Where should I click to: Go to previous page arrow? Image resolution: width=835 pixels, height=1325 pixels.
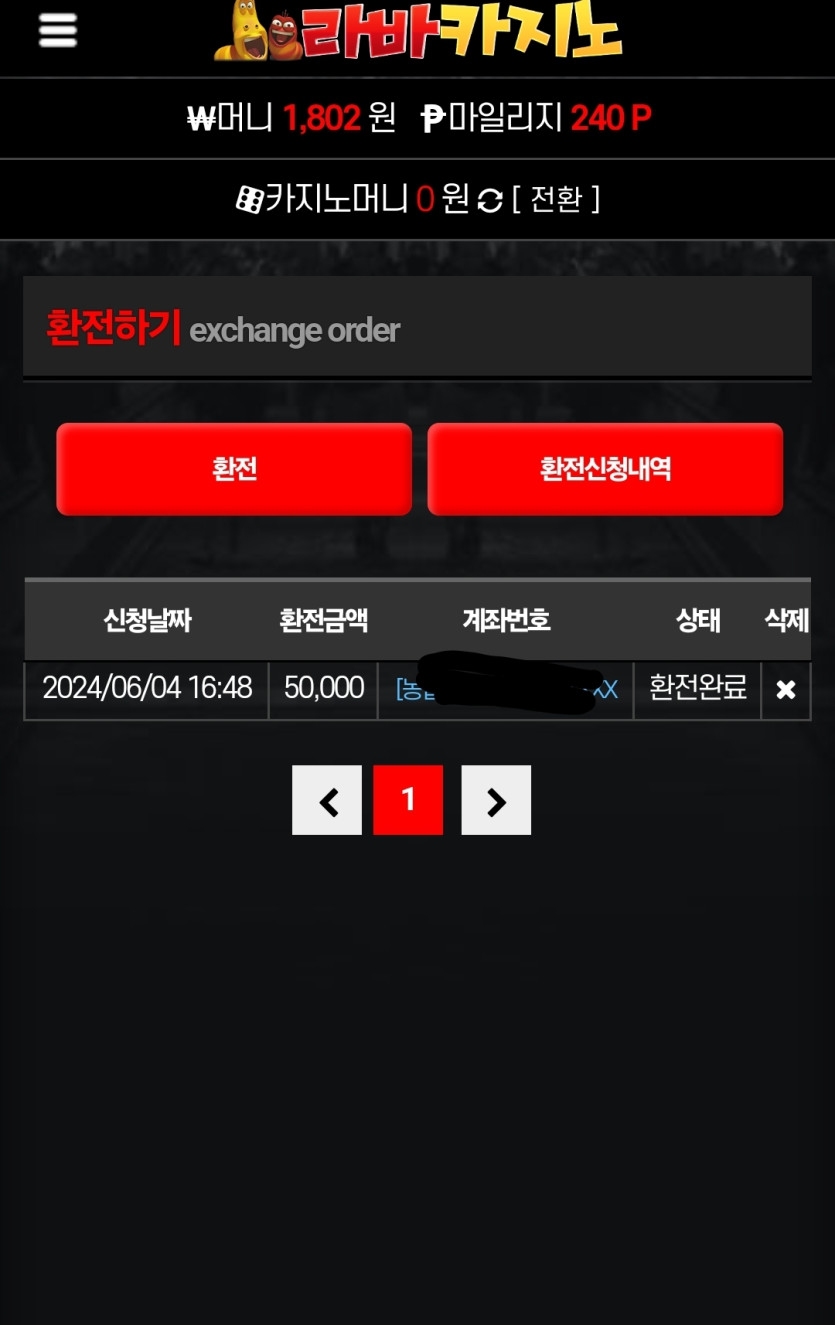(327, 800)
